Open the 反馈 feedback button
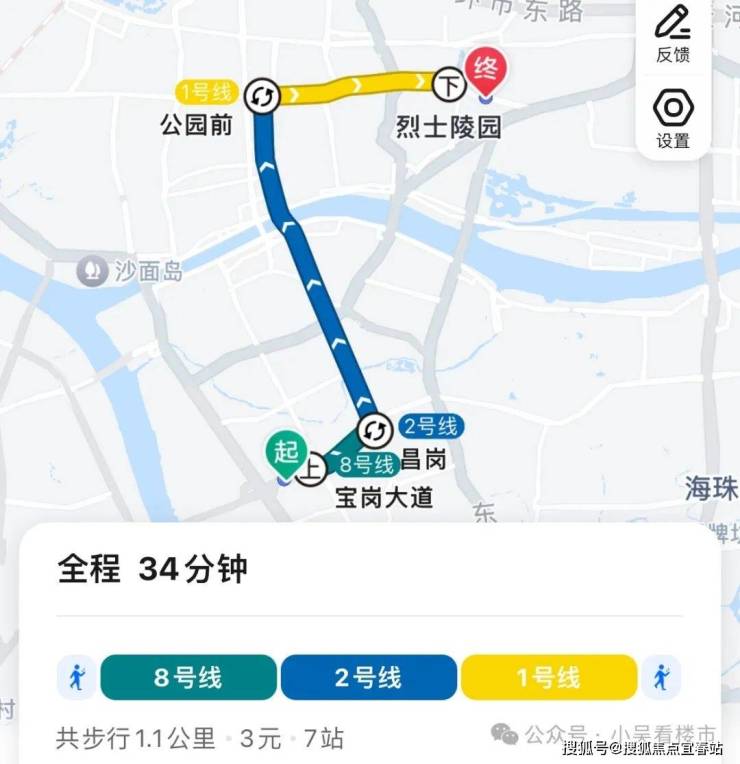Screen dimensions: 740x764 click(673, 33)
